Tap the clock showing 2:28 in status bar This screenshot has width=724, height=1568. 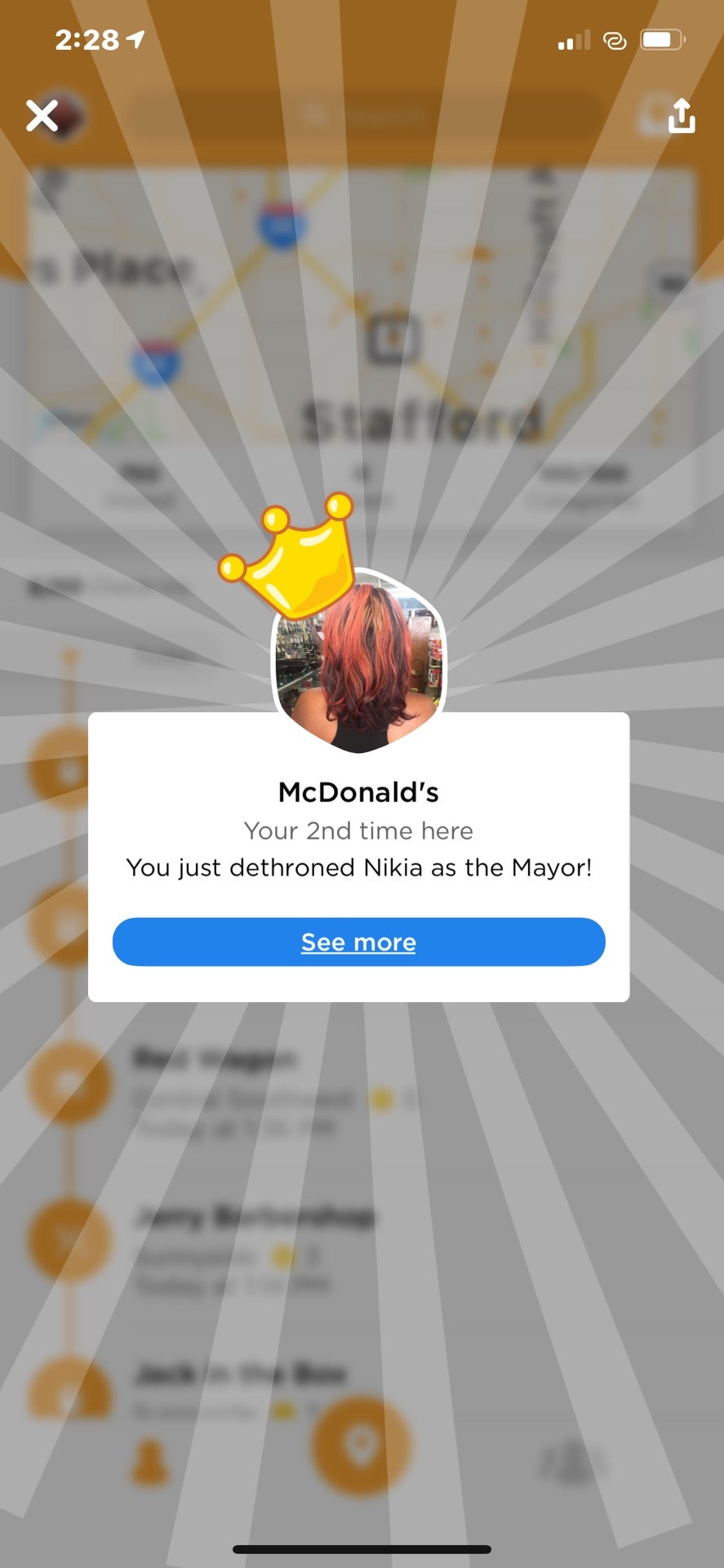[86, 39]
